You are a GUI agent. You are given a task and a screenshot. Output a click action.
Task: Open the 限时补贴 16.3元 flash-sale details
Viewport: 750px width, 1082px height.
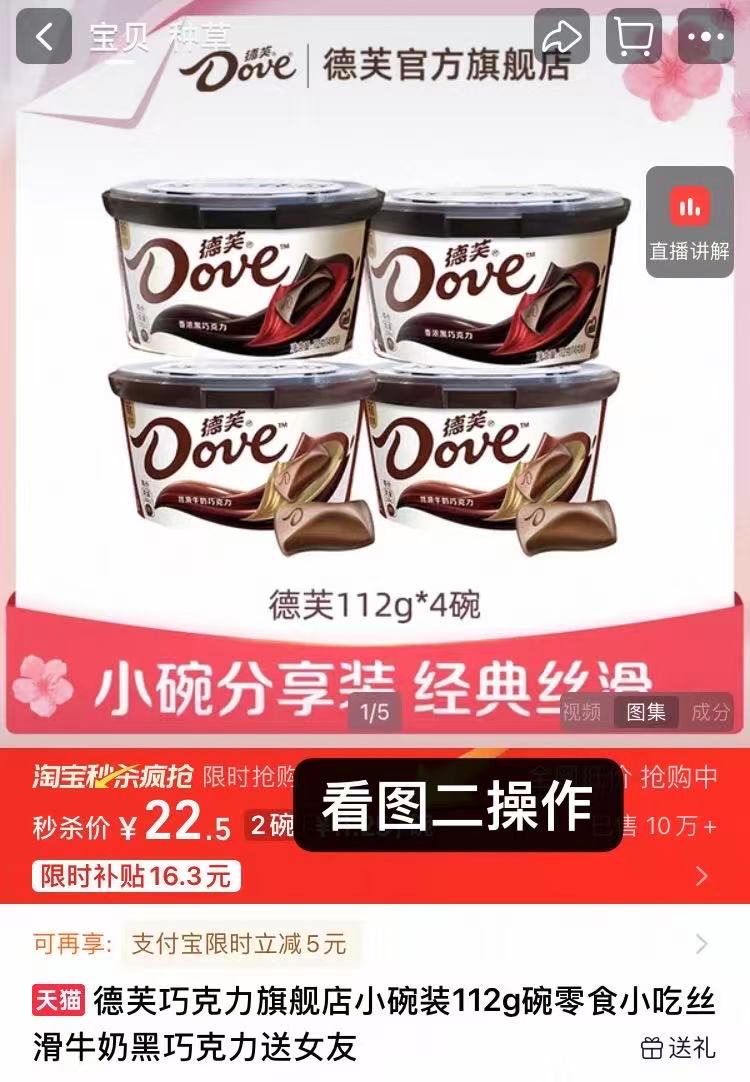click(702, 876)
